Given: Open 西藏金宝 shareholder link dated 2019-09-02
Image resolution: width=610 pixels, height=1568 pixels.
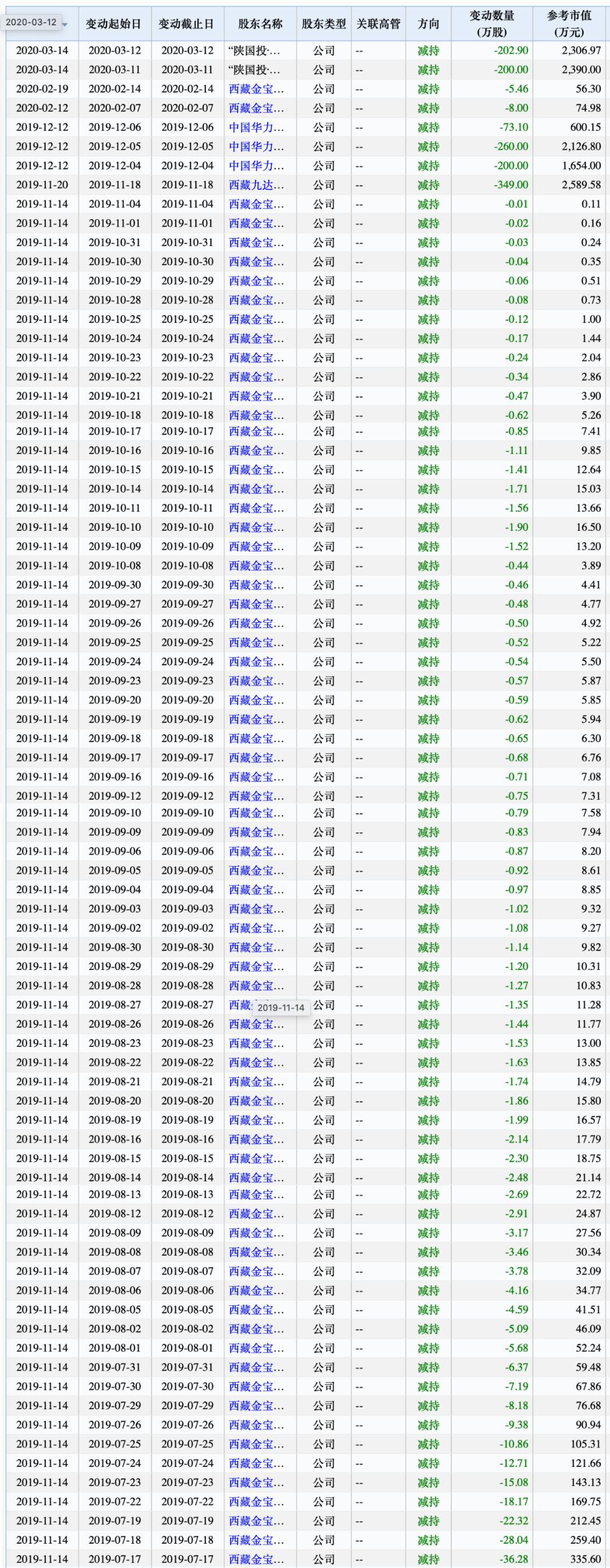Looking at the screenshot, I should [255, 928].
